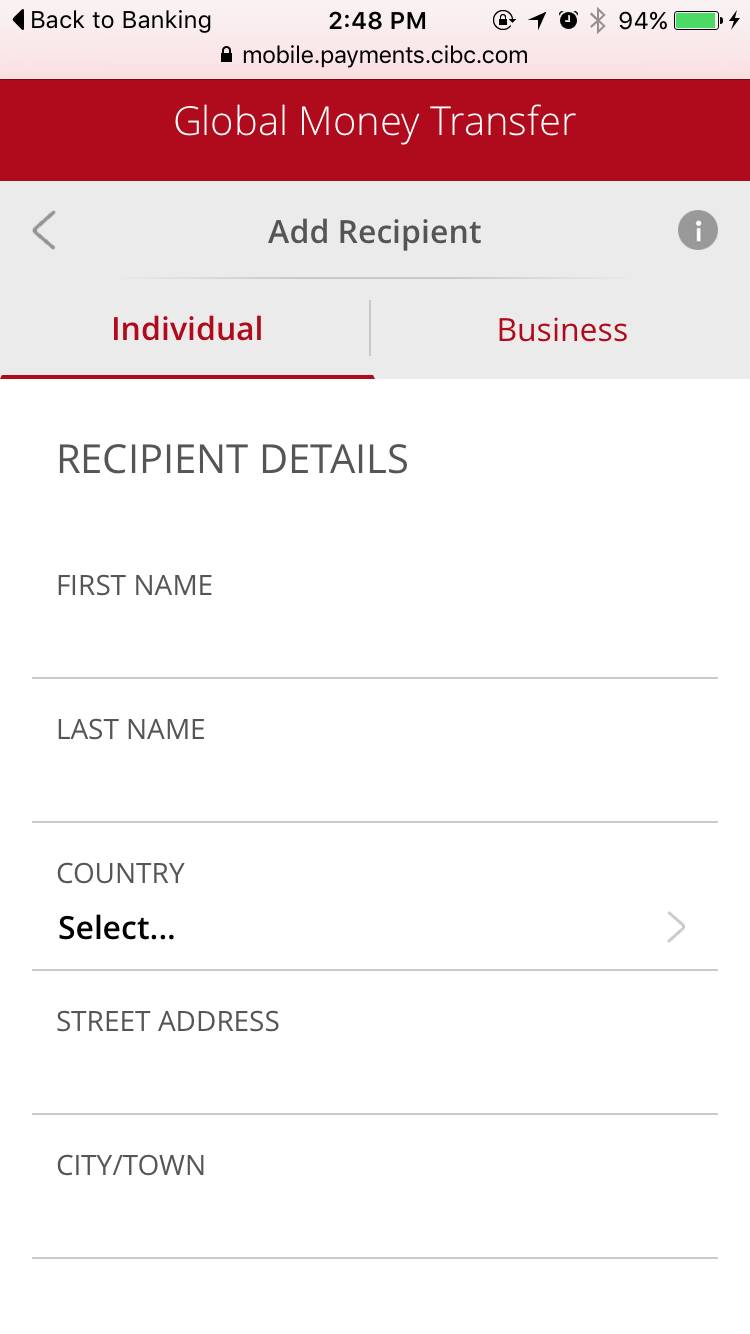Tap the City/Town field
The image size is (750, 1334).
[374, 1220]
